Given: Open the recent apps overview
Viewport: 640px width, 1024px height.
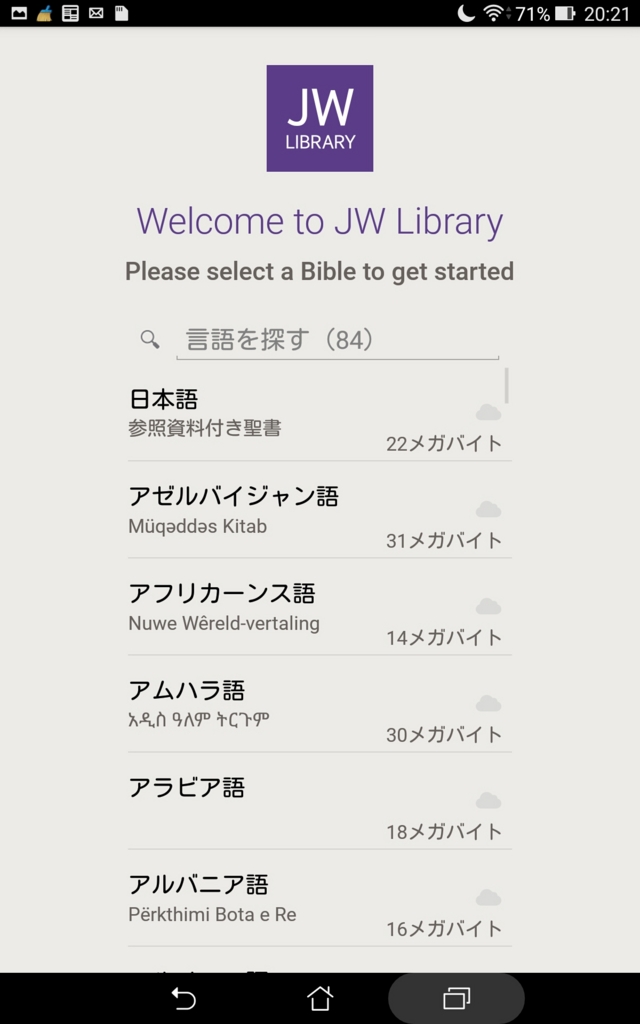Looking at the screenshot, I should click(x=456, y=998).
